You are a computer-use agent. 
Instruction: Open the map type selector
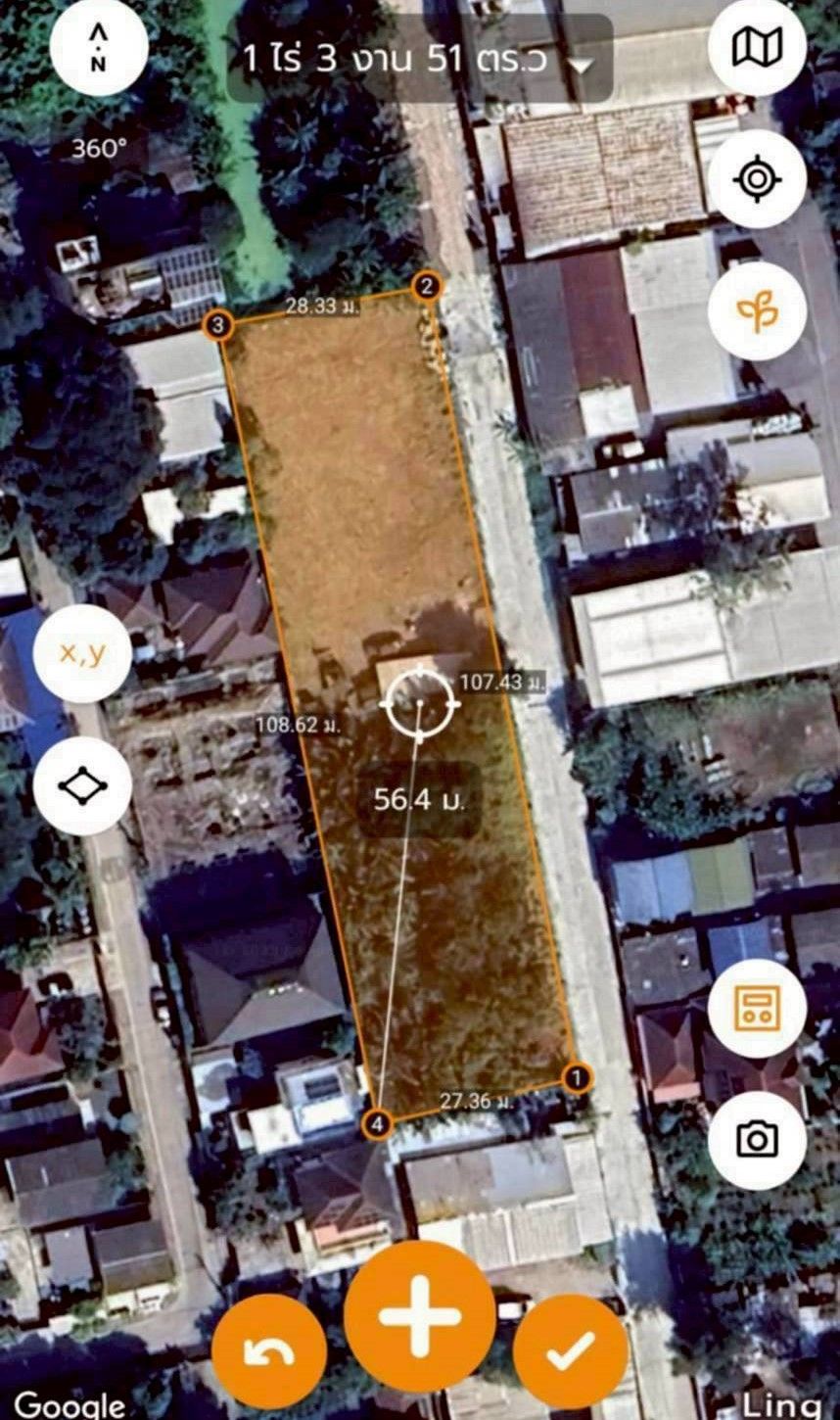pyautogui.click(x=757, y=47)
